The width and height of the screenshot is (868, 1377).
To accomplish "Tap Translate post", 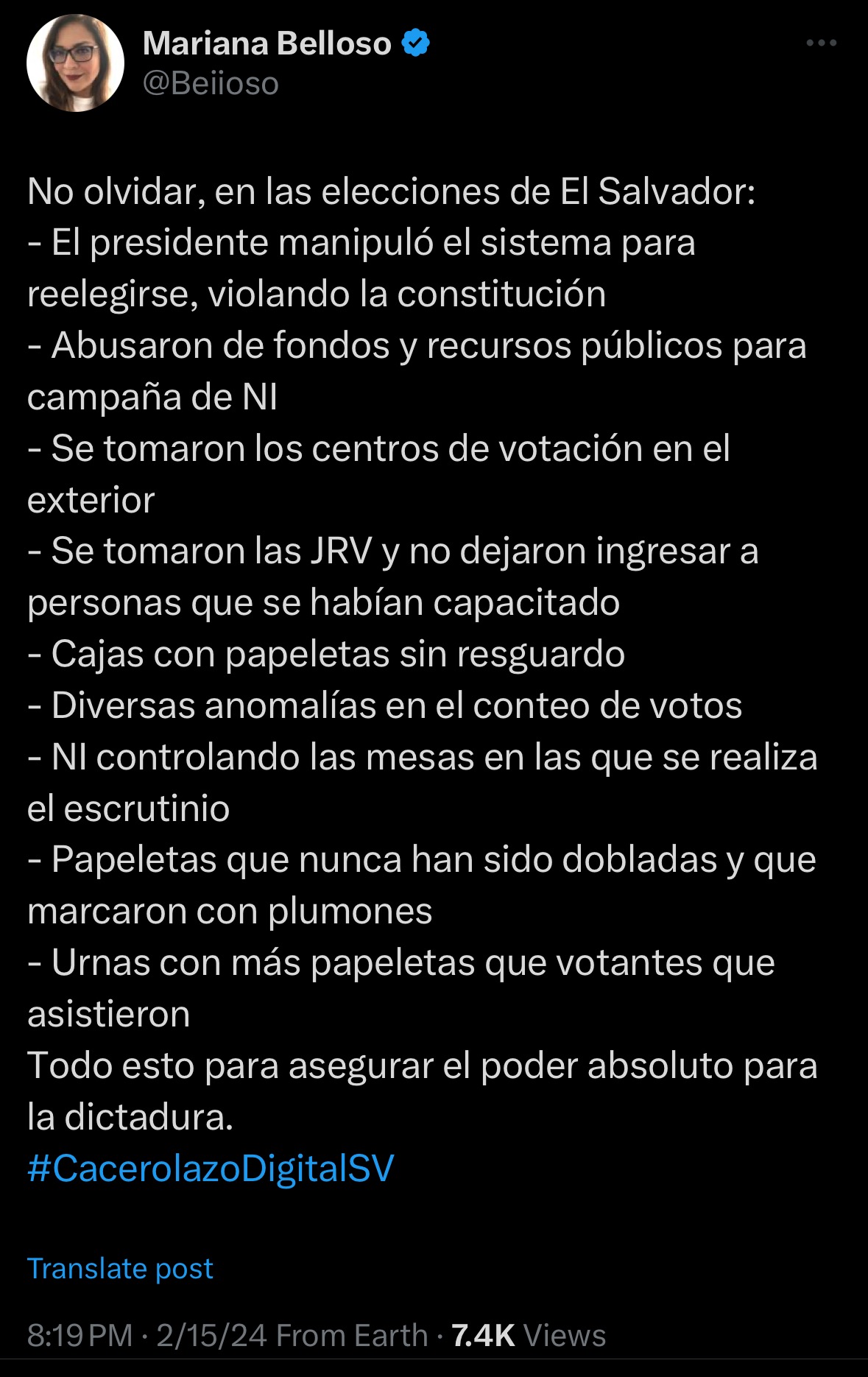I will point(120,1269).
